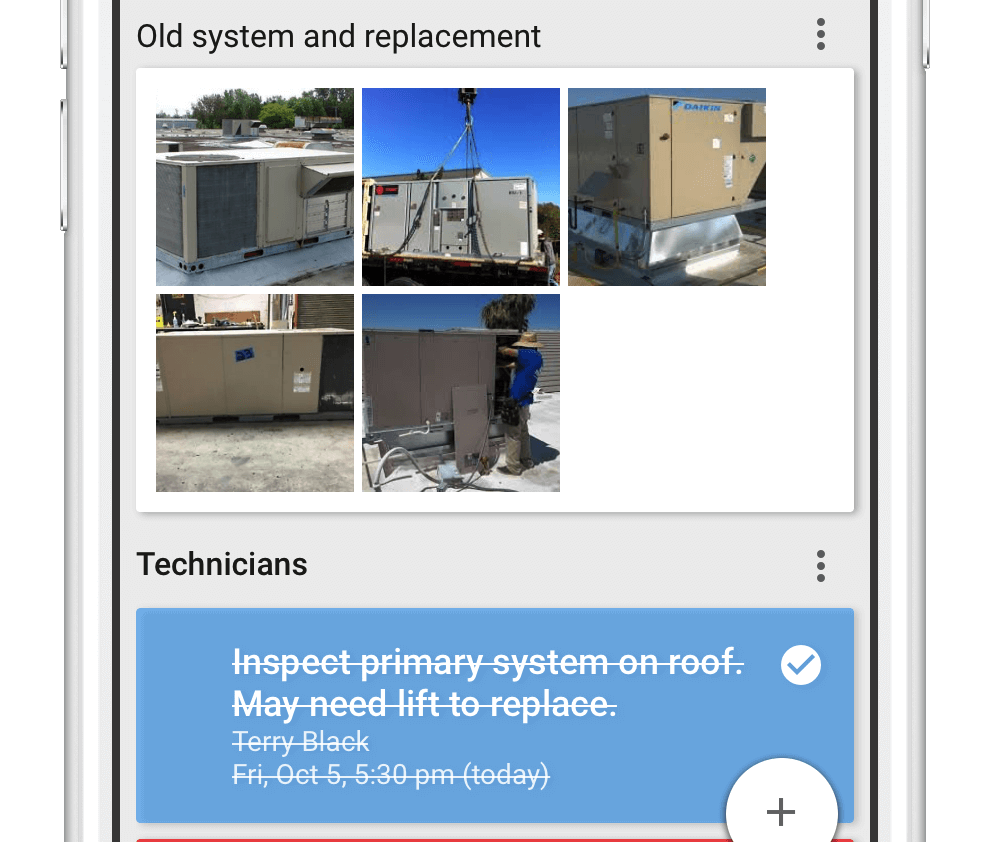The height and width of the screenshot is (842, 990).
Task: Open the Daikin unit photo
Action: pyautogui.click(x=666, y=187)
